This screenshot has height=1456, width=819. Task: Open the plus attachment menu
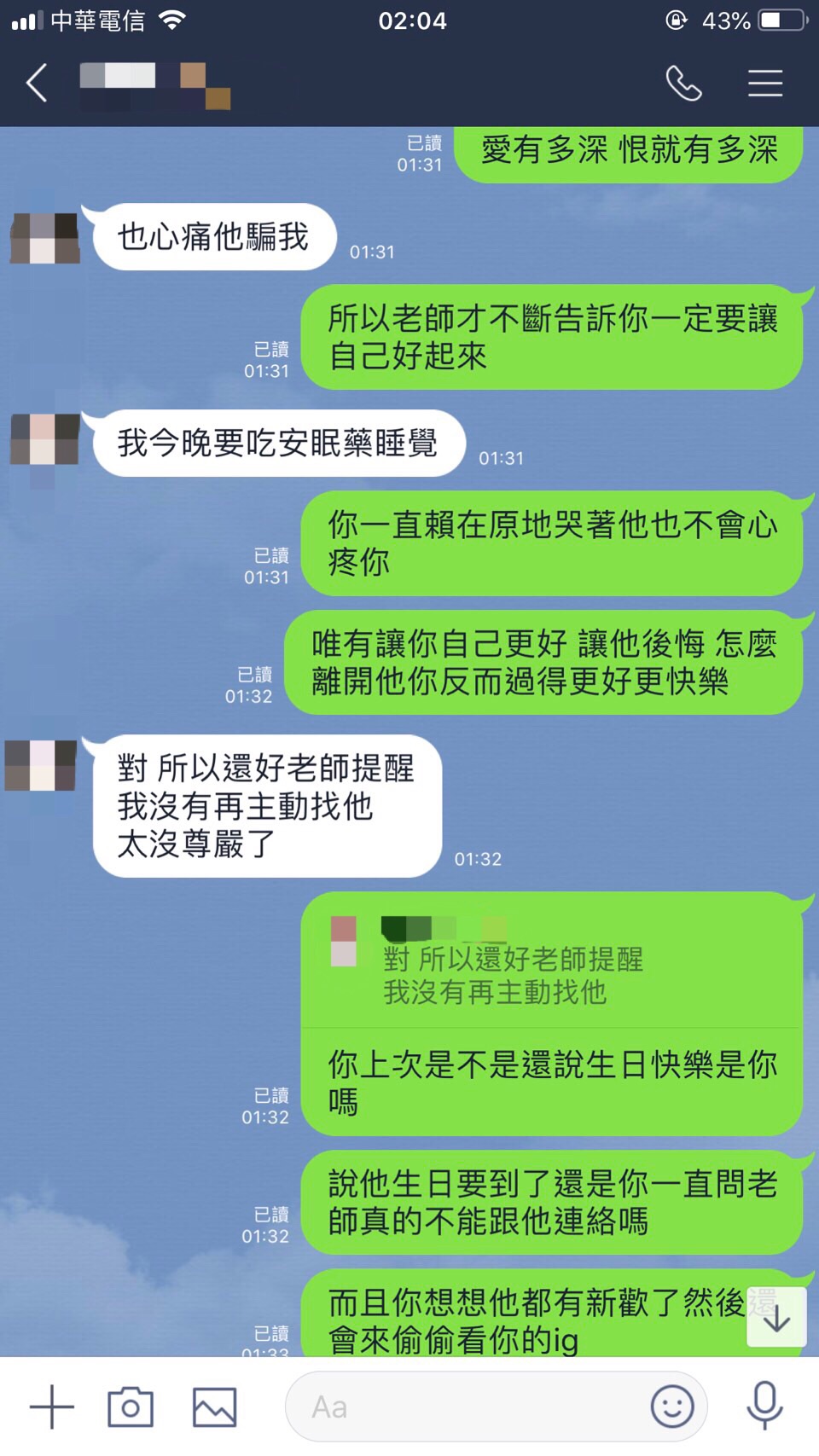[x=51, y=1407]
